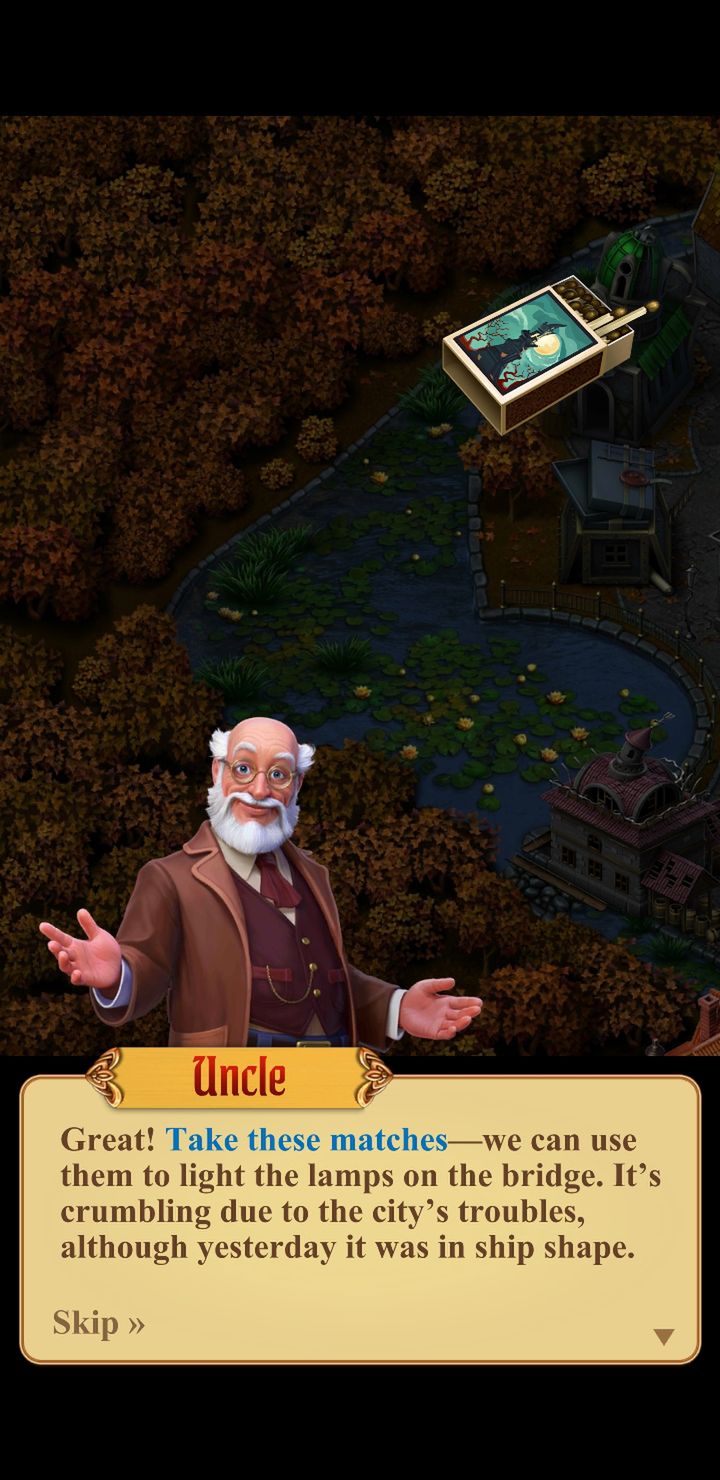Skip the Uncle's dialogue
The width and height of the screenshot is (720, 1480).
tap(98, 1323)
